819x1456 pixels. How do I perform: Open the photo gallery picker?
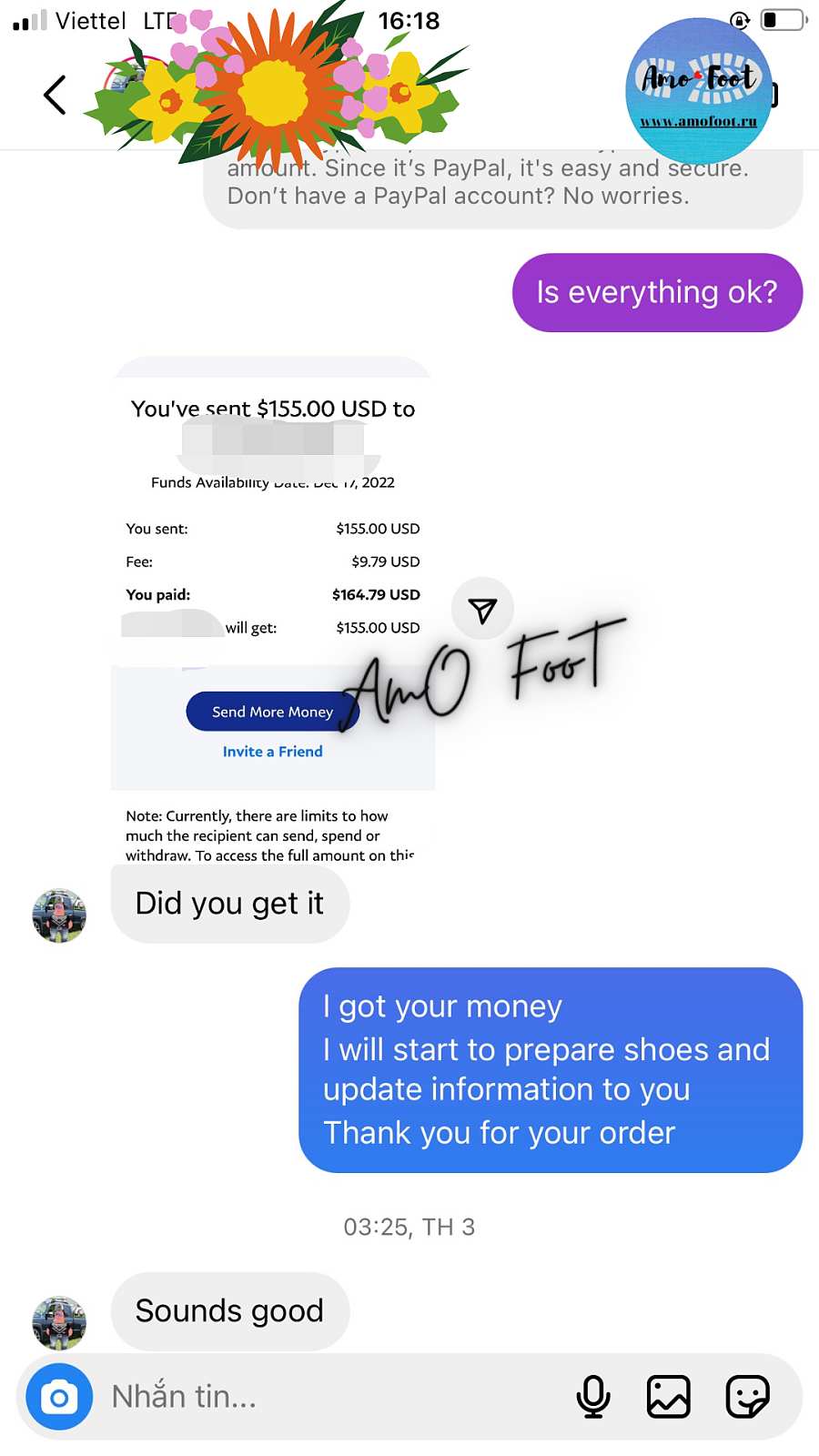669,1397
